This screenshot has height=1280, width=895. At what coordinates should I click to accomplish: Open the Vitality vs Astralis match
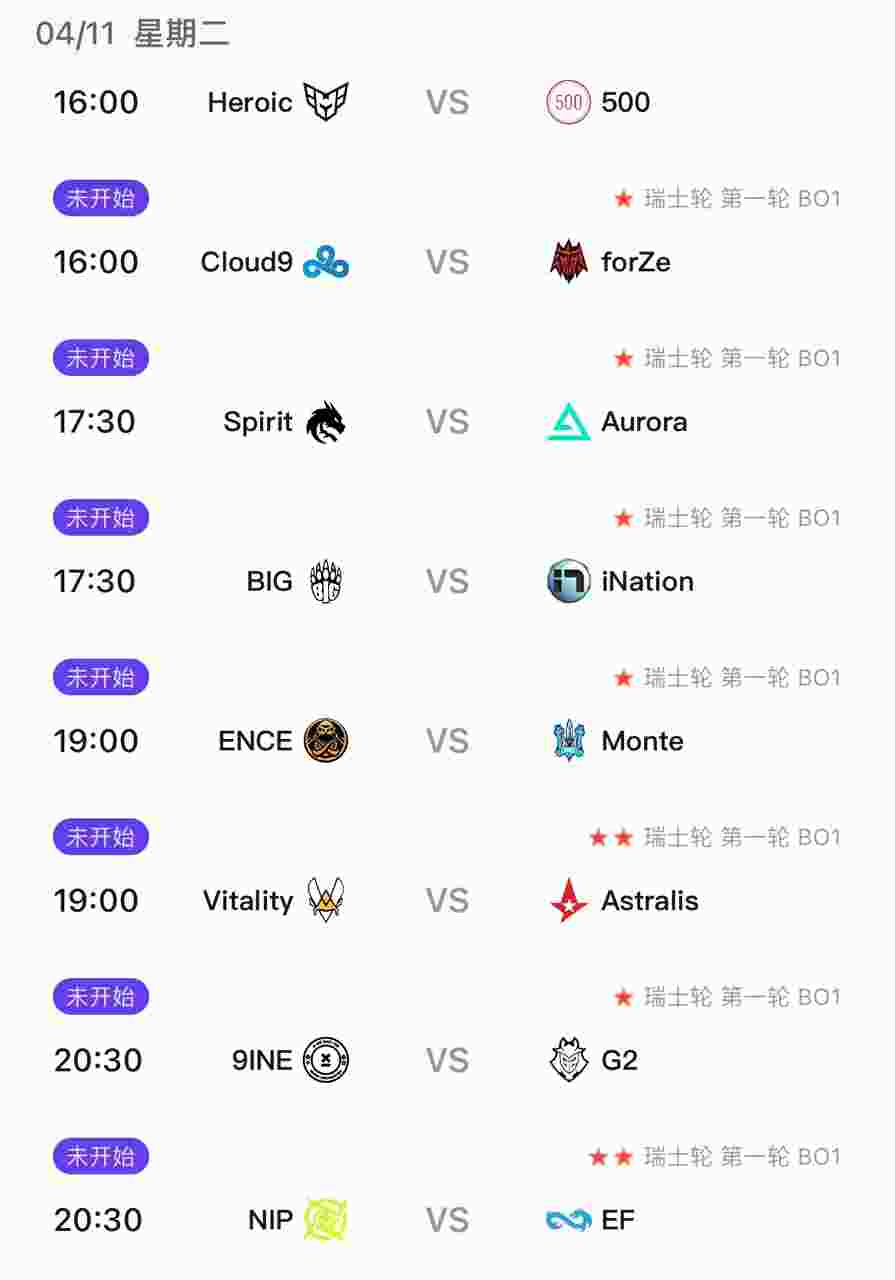pos(447,901)
